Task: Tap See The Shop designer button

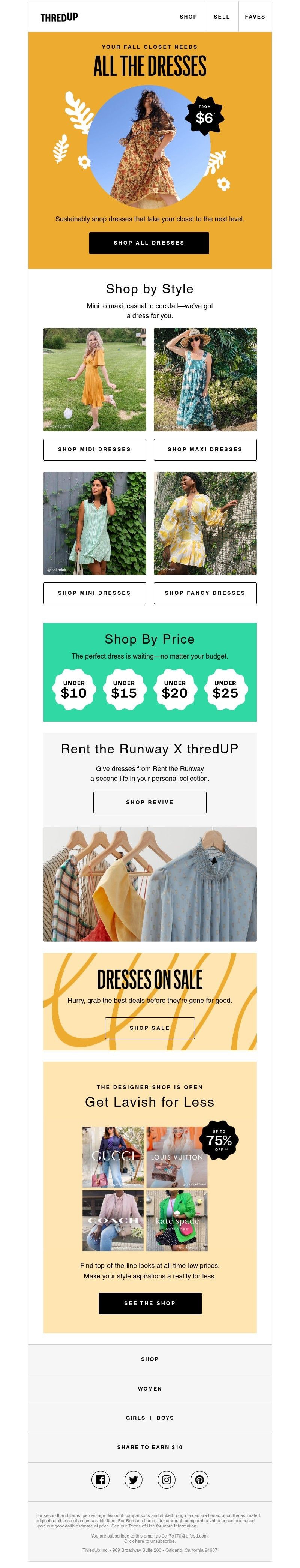Action: tap(150, 1303)
